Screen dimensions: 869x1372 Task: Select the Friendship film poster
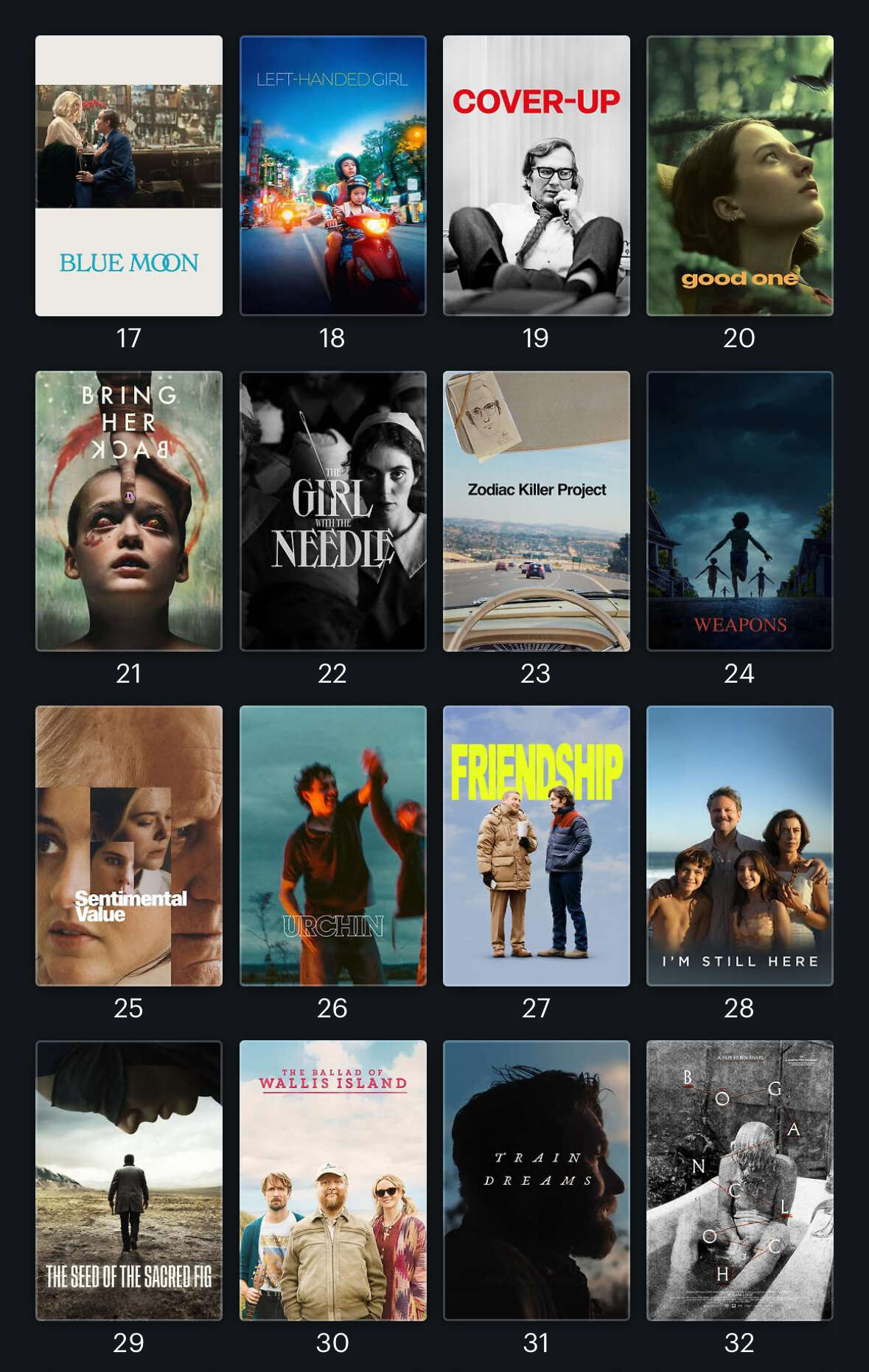(536, 846)
